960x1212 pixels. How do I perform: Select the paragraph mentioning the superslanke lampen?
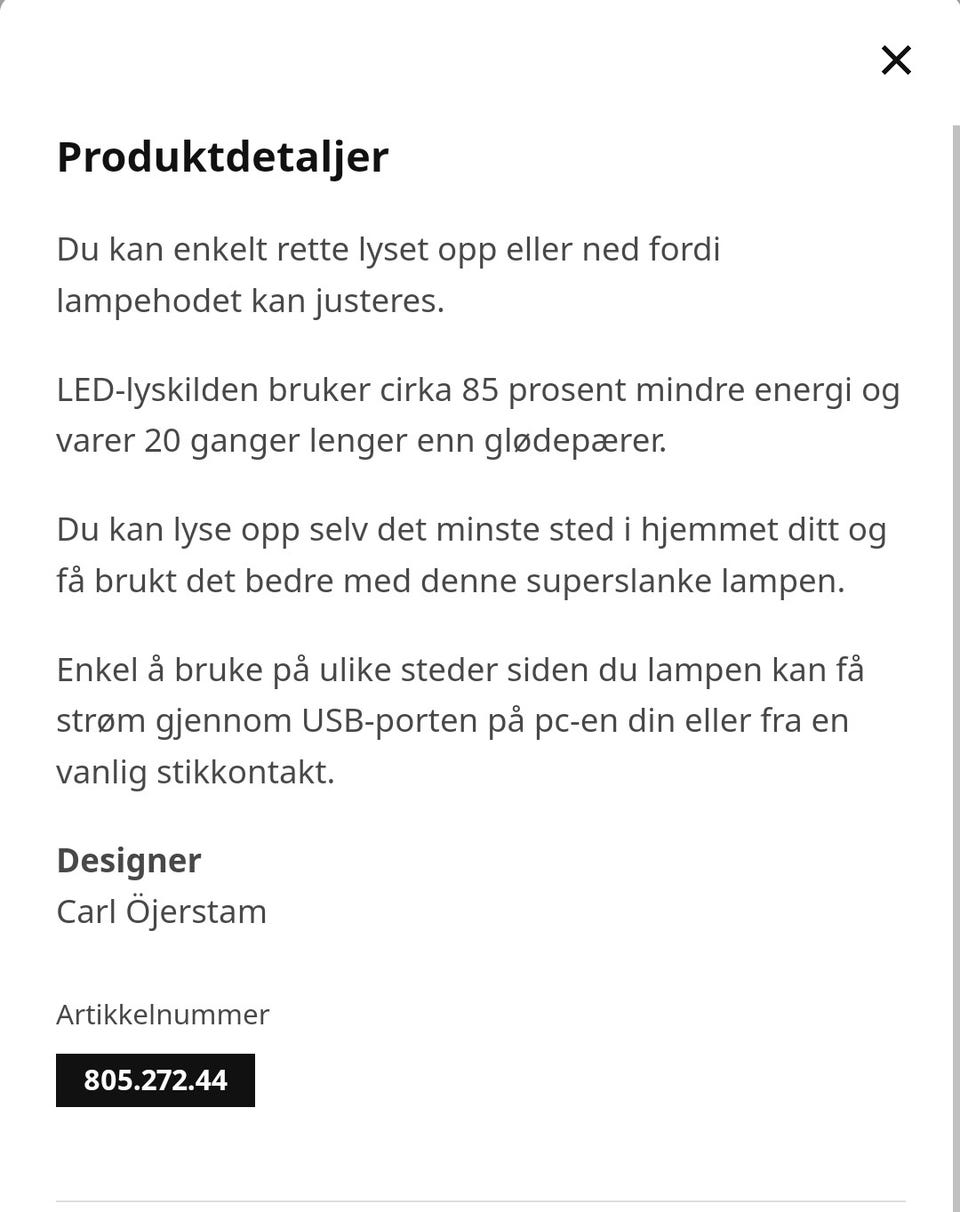(x=470, y=554)
